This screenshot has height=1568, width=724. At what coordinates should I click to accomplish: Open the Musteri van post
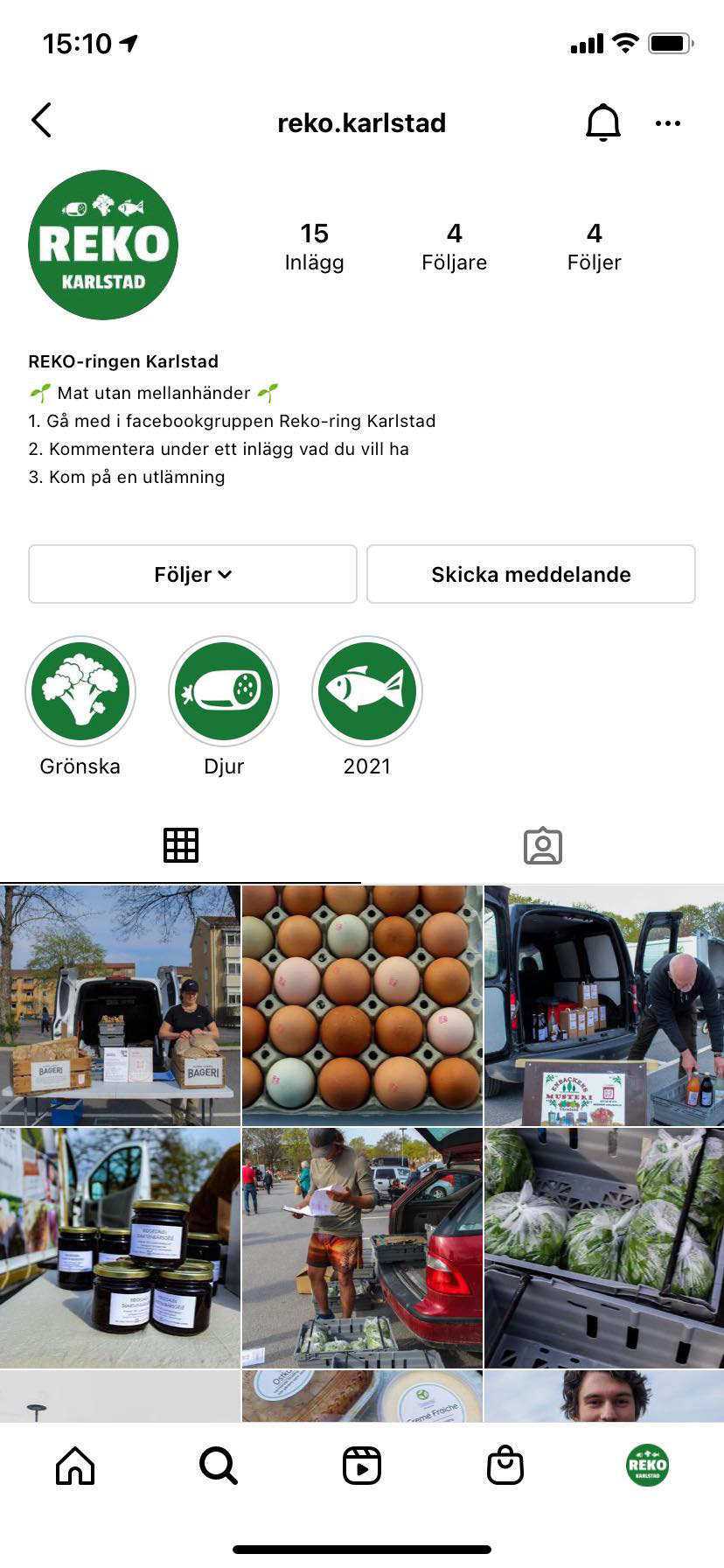click(604, 1005)
